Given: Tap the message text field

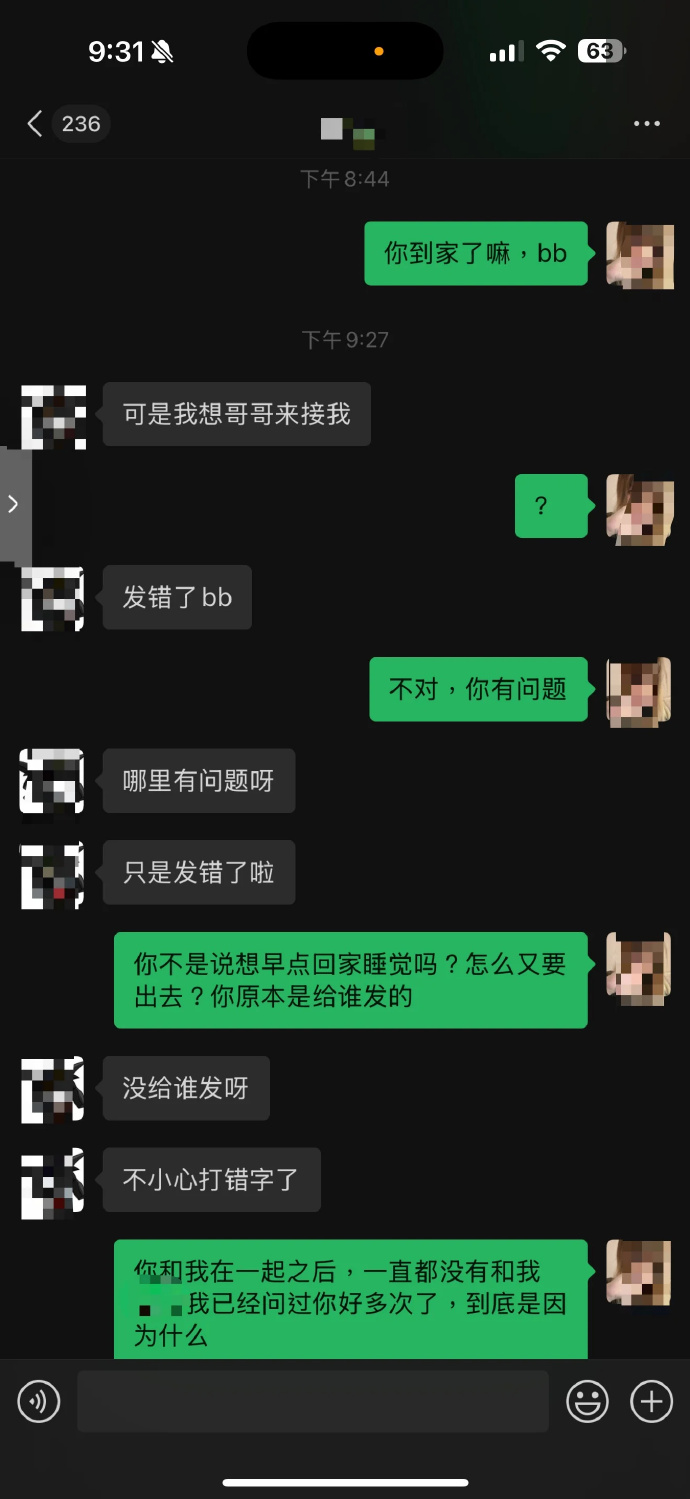Looking at the screenshot, I should [313, 1402].
